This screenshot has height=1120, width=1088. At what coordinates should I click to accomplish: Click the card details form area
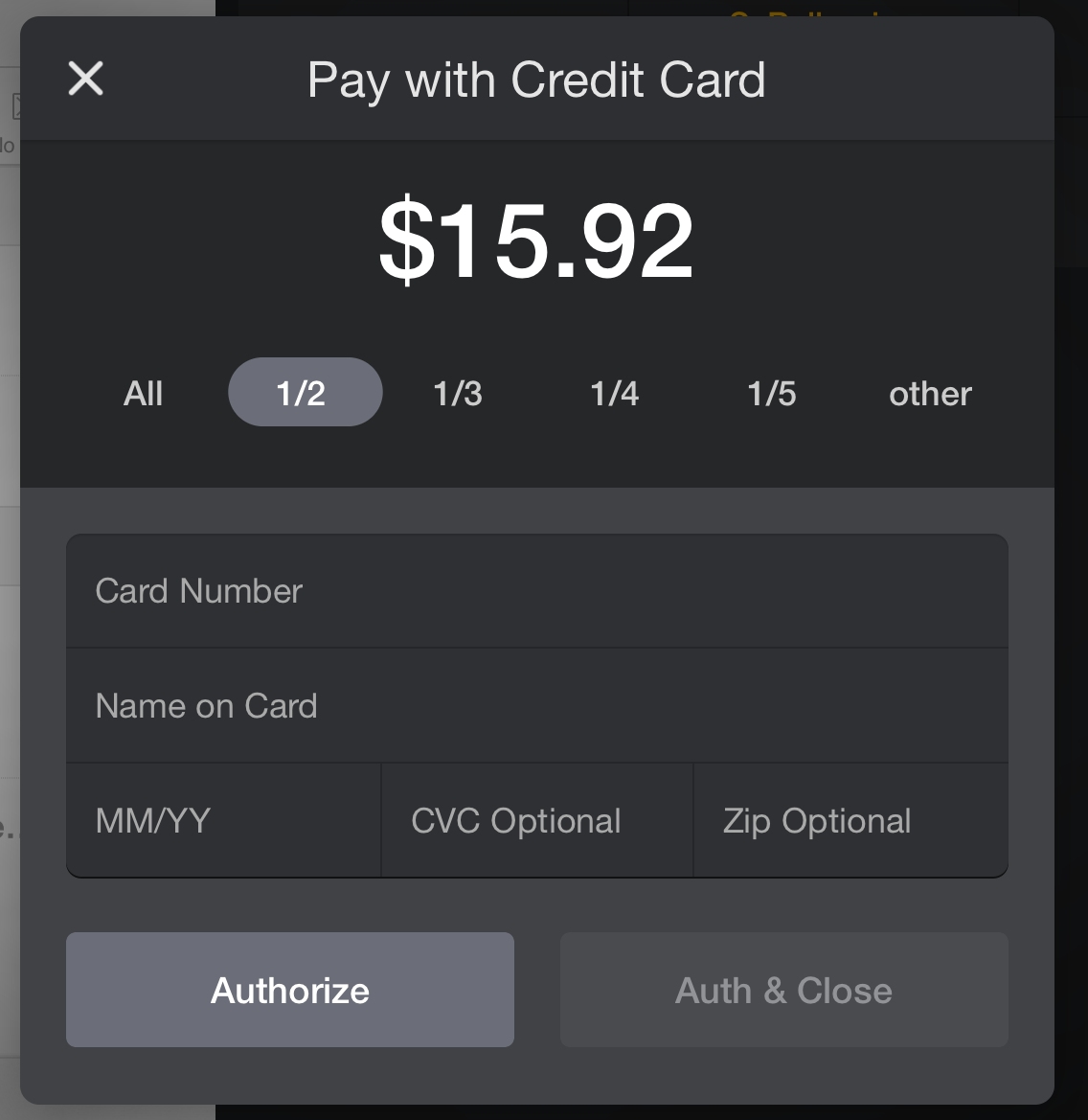(x=537, y=705)
